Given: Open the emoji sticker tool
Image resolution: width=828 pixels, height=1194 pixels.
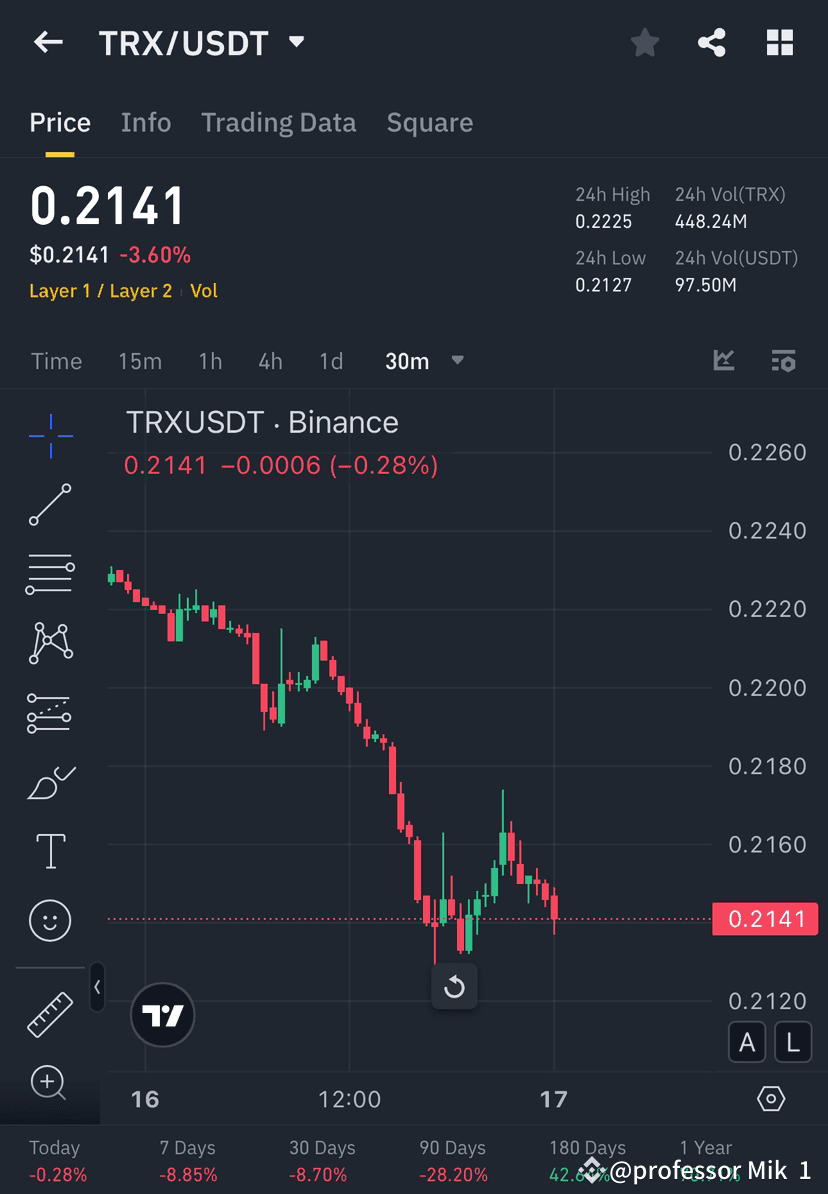Looking at the screenshot, I should pyautogui.click(x=50, y=920).
